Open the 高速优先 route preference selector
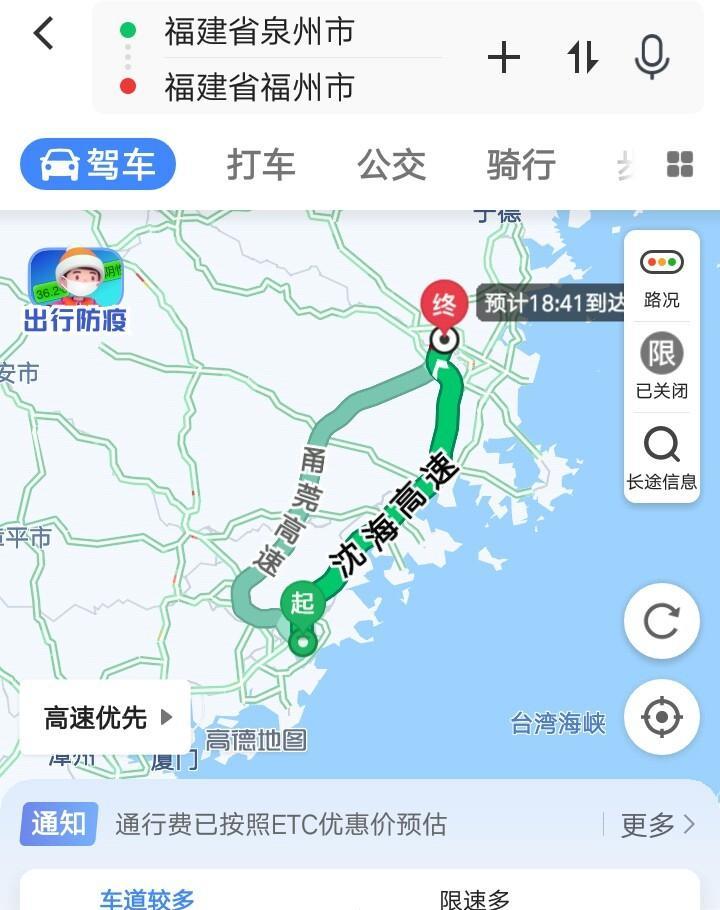 tap(103, 717)
